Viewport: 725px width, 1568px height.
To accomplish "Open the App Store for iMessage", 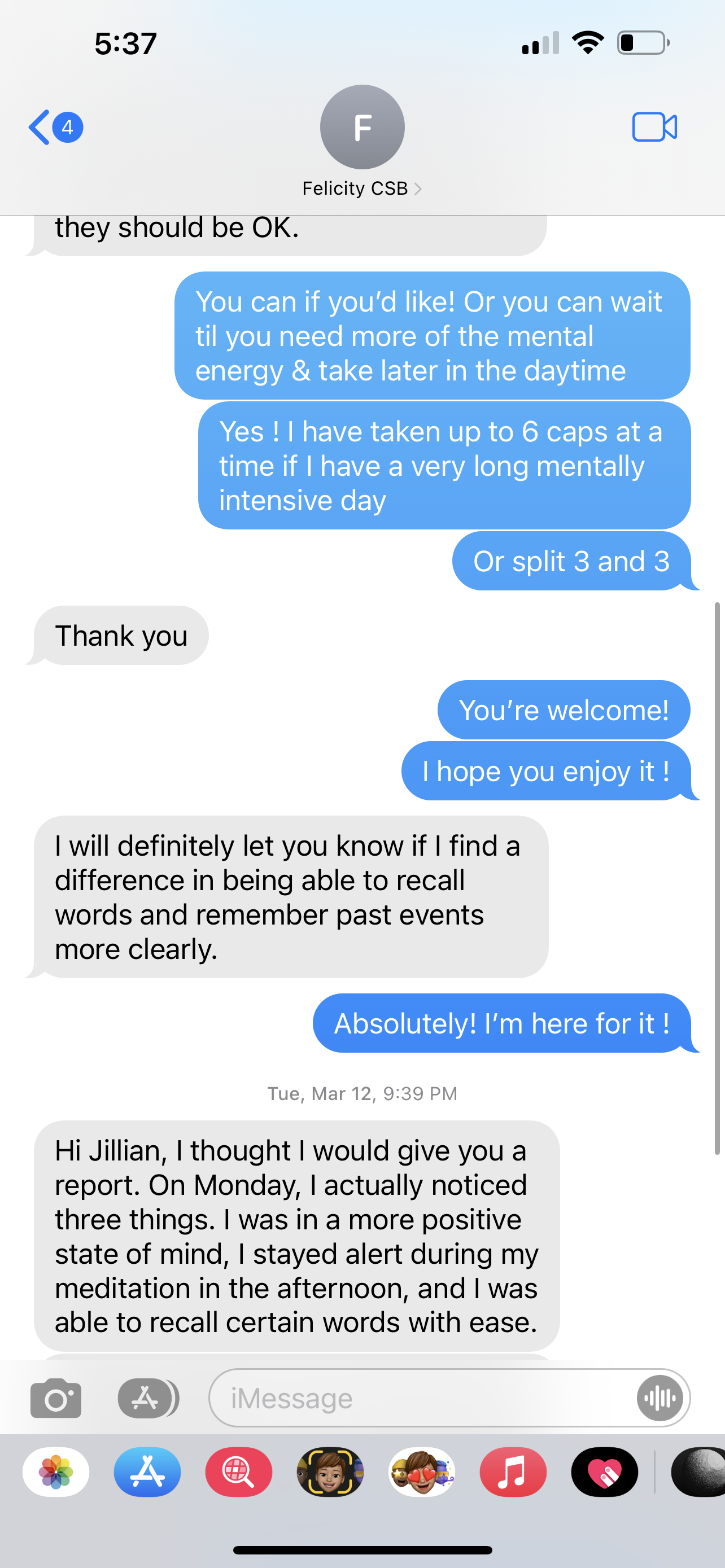I will 147,1471.
